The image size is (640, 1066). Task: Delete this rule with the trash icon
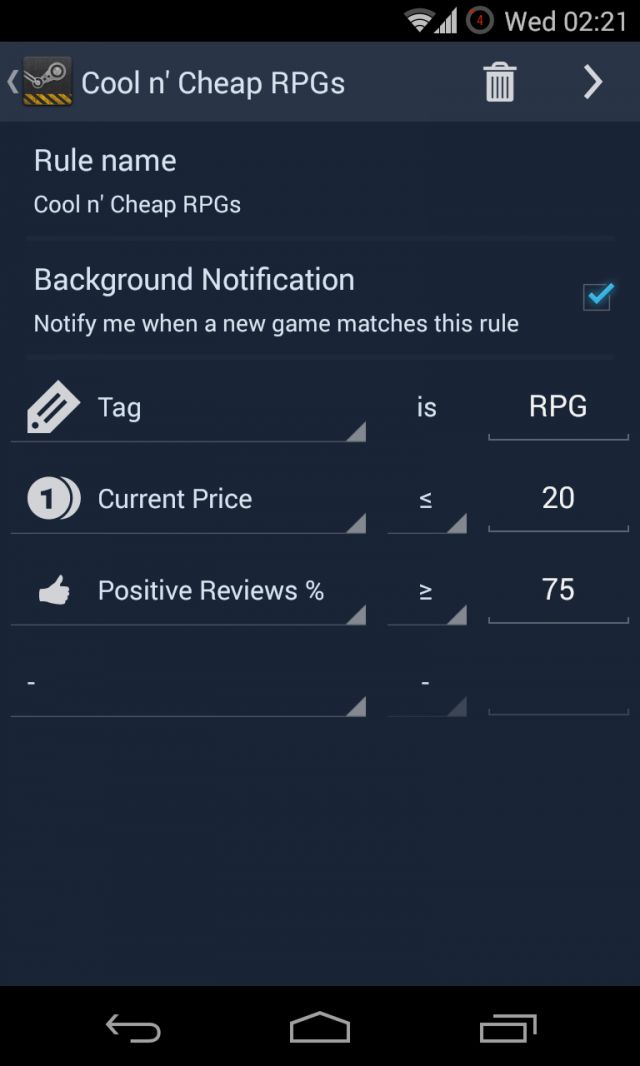(x=500, y=82)
